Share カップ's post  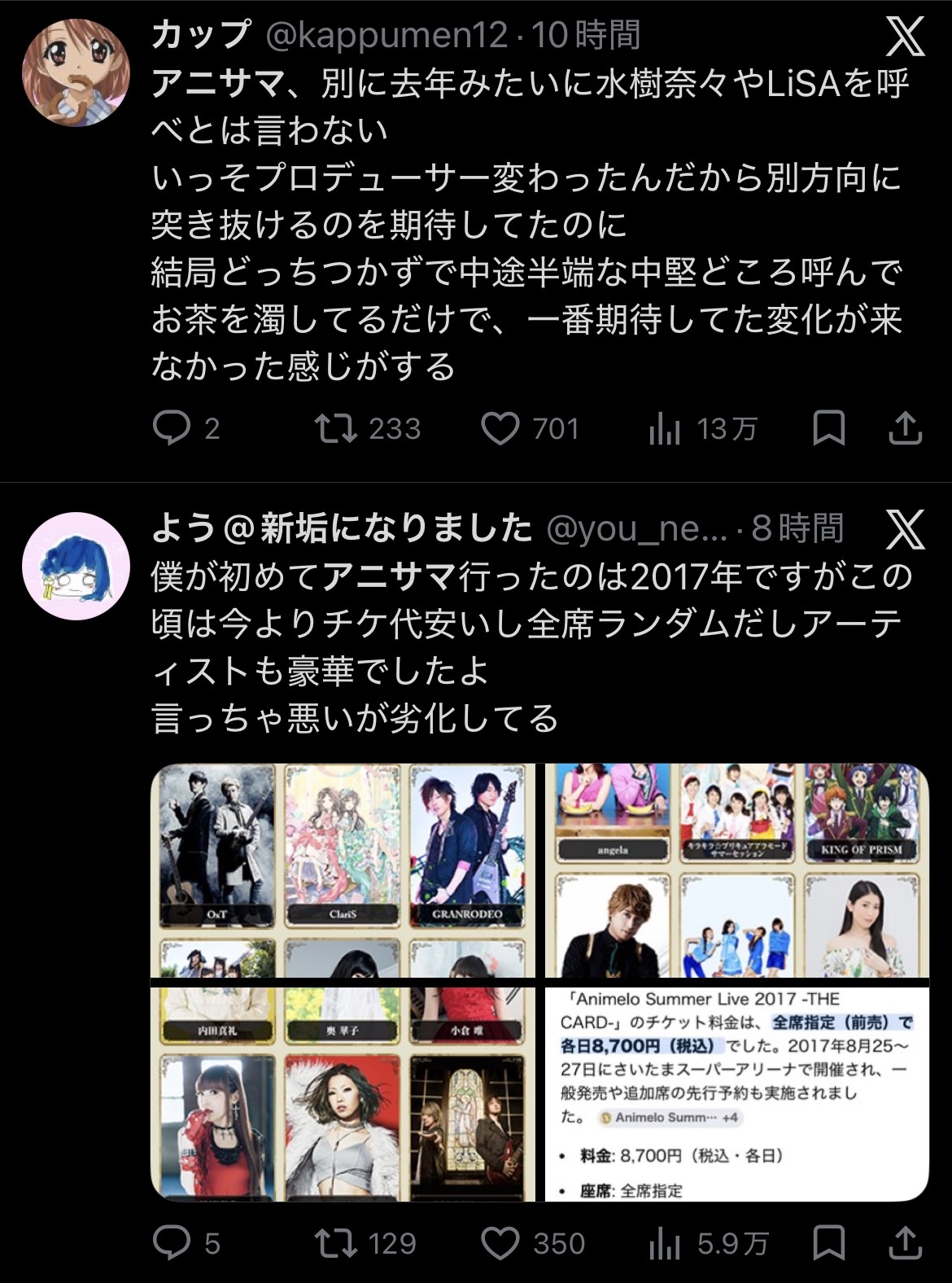[905, 428]
